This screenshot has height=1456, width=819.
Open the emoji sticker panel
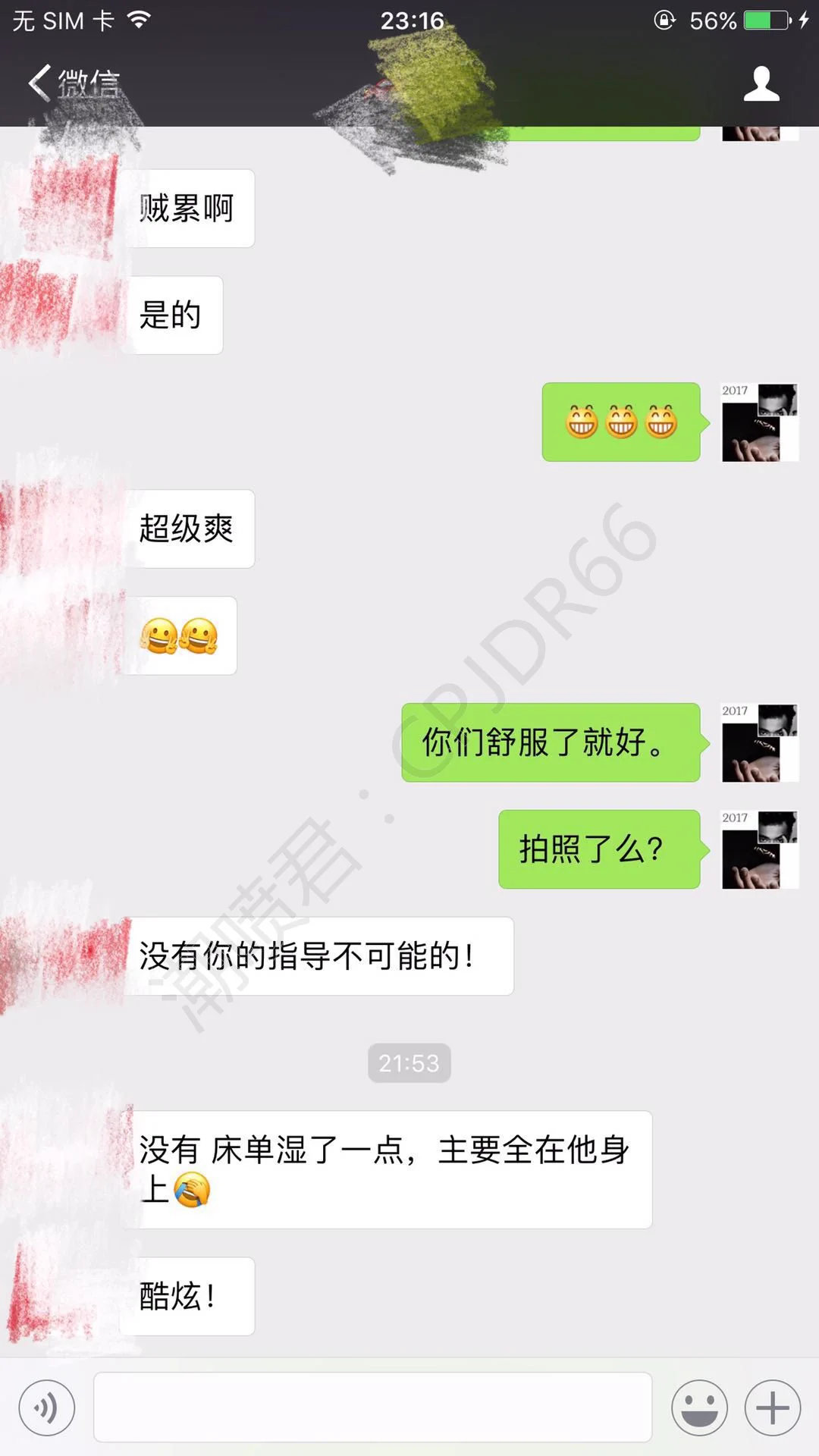point(699,1408)
